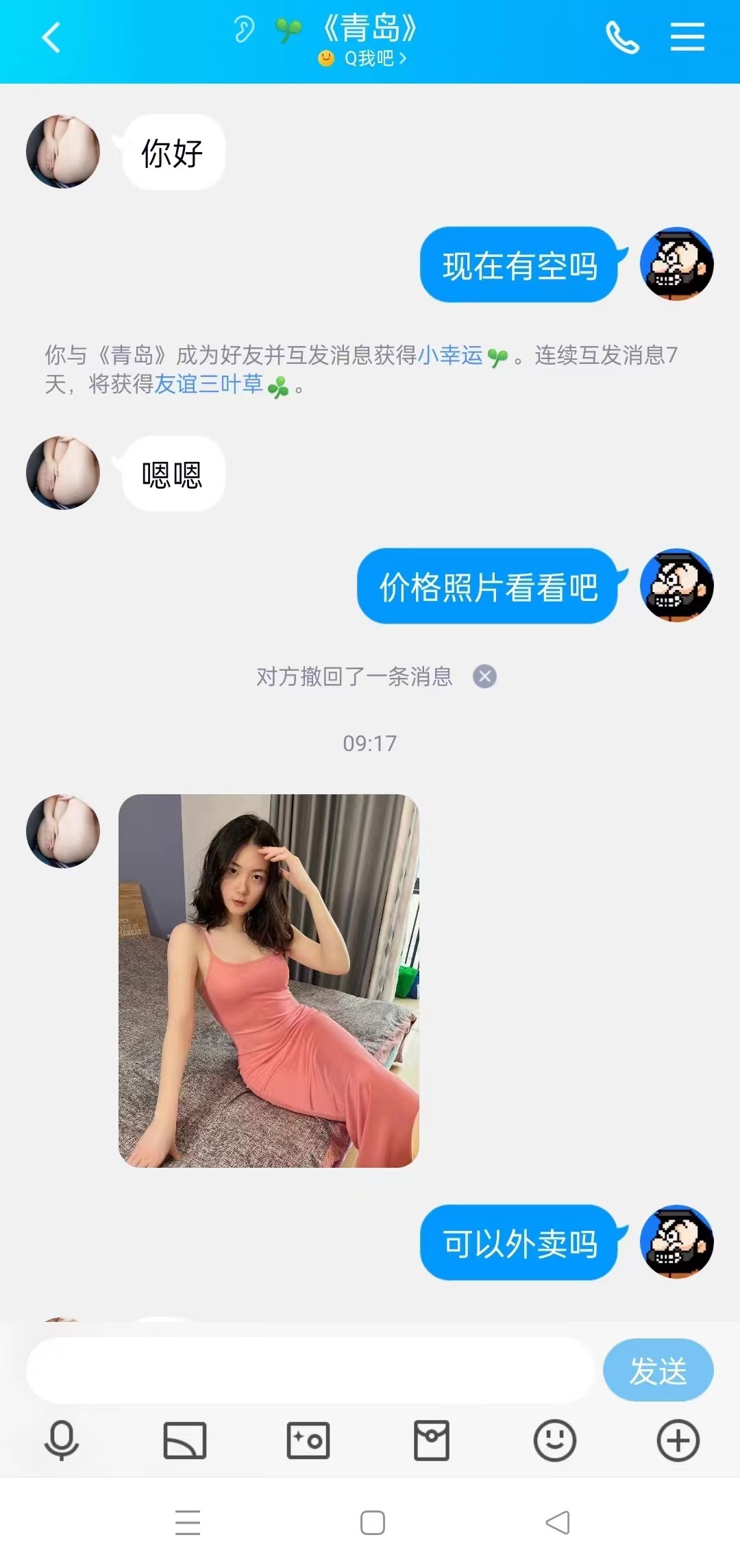Tap the contact's profile avatar
This screenshot has width=740, height=1568.
click(62, 152)
